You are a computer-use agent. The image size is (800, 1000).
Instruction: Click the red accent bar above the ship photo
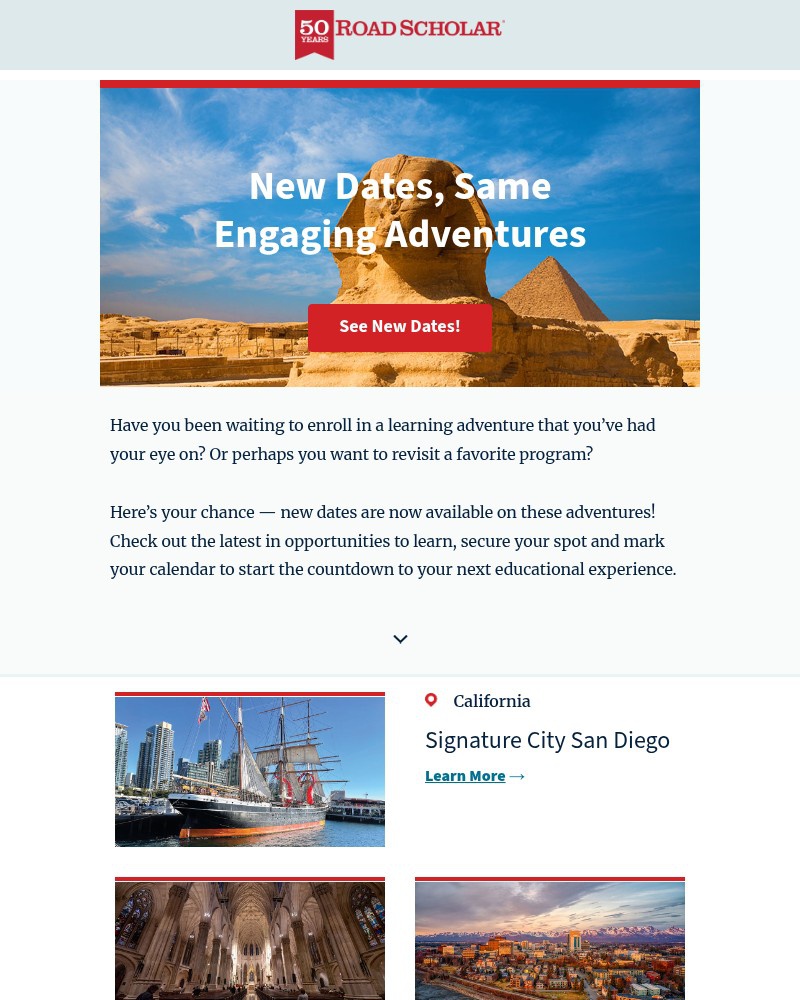tap(249, 694)
